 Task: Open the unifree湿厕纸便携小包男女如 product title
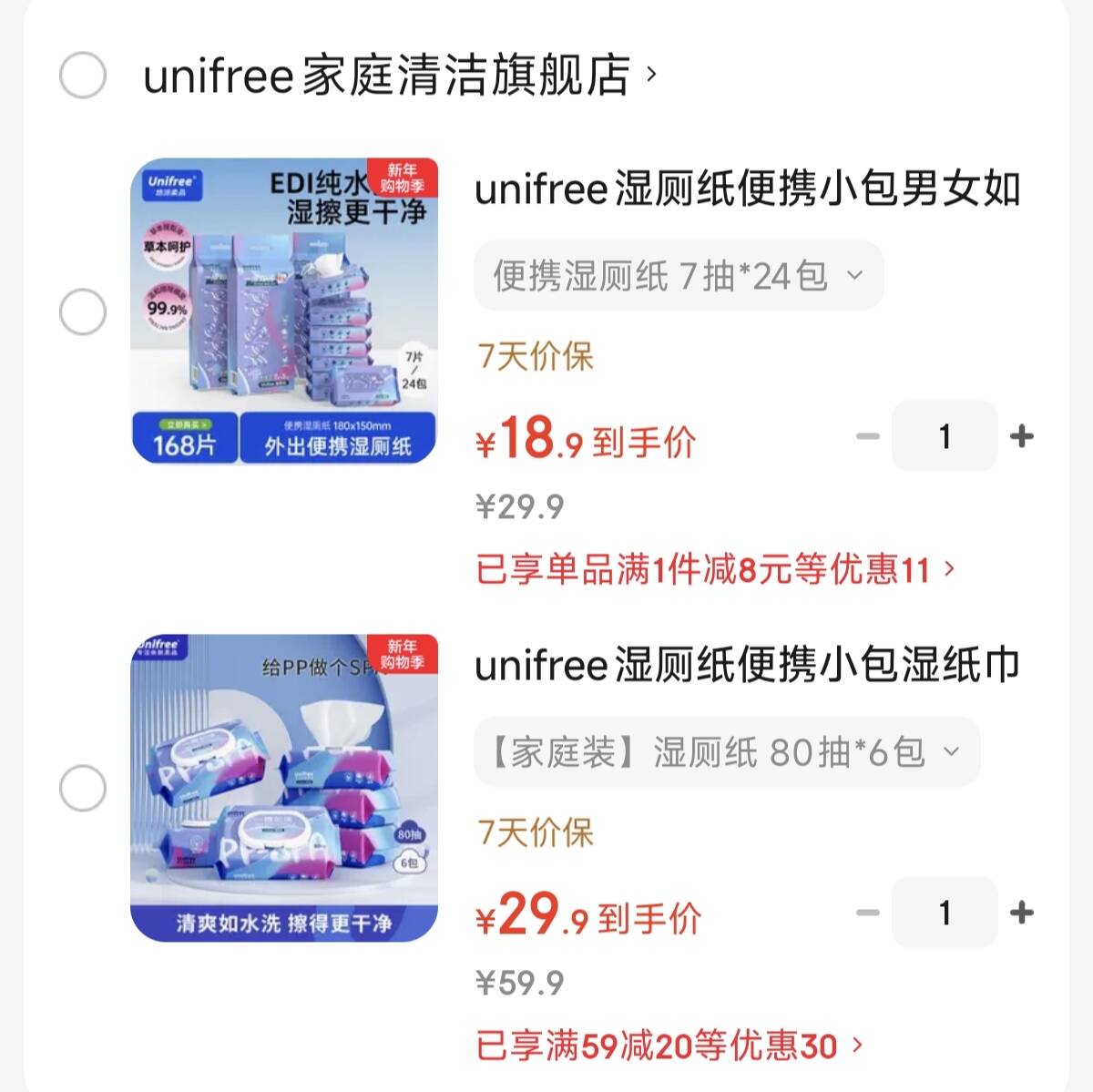tap(747, 189)
